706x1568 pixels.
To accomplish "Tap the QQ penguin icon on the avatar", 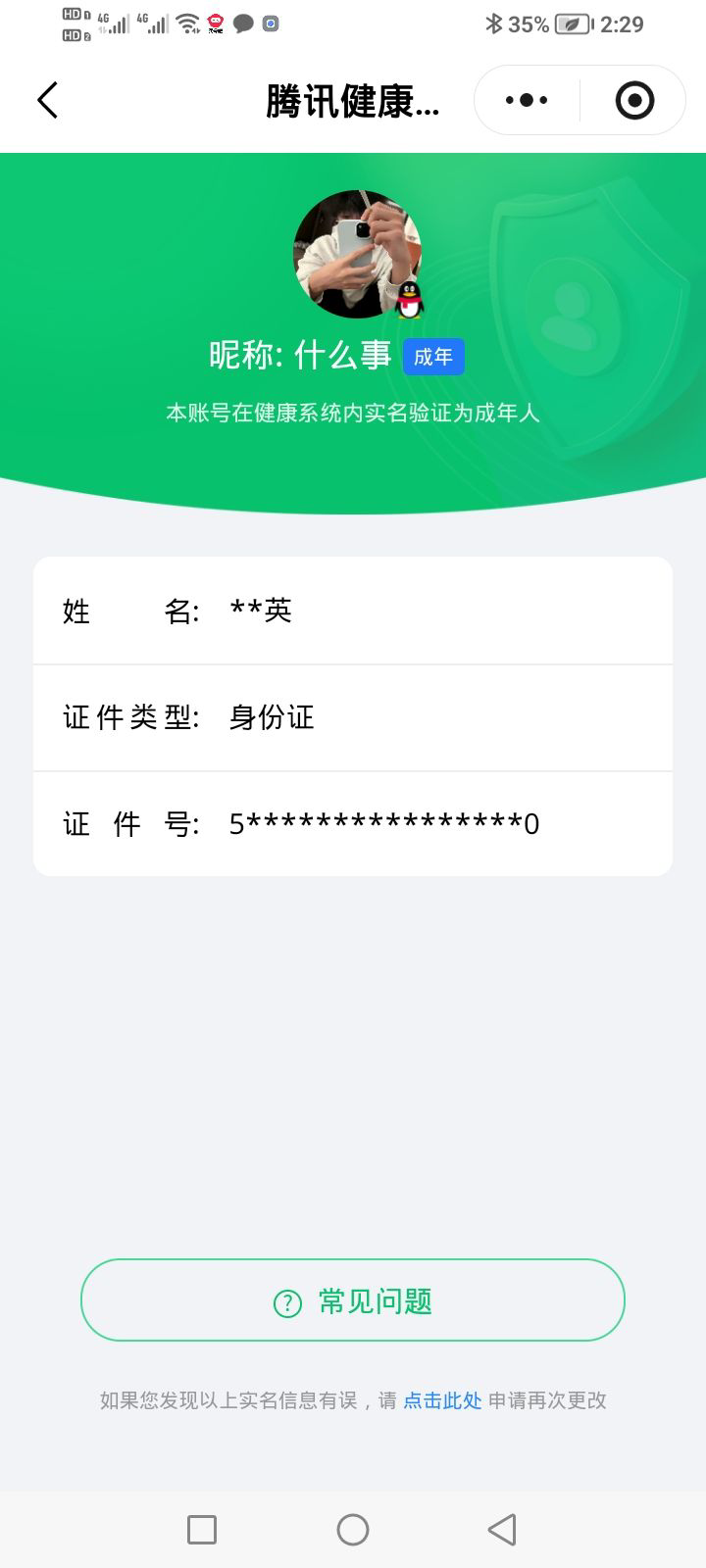I will pyautogui.click(x=411, y=302).
